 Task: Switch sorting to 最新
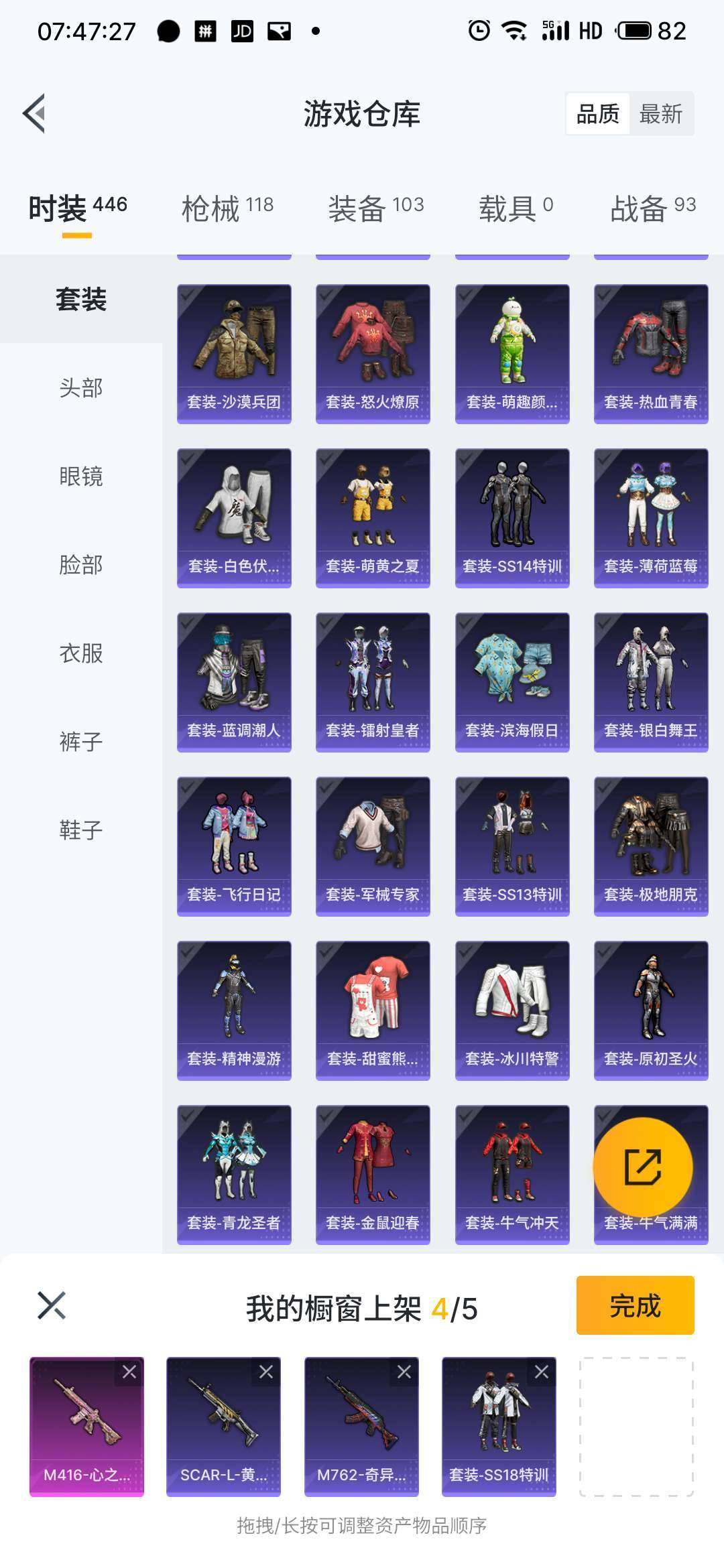point(660,114)
